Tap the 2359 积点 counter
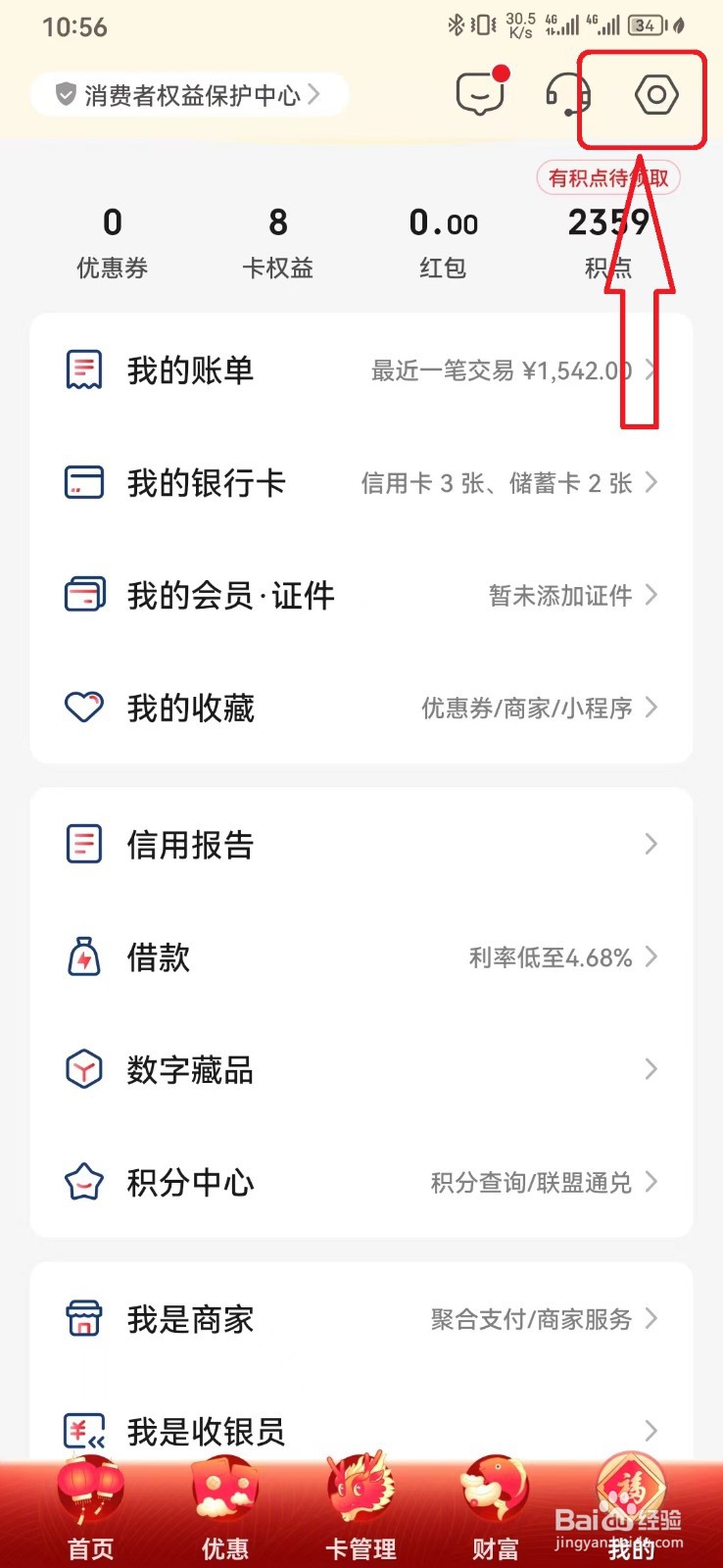723x1568 pixels. pos(608,240)
